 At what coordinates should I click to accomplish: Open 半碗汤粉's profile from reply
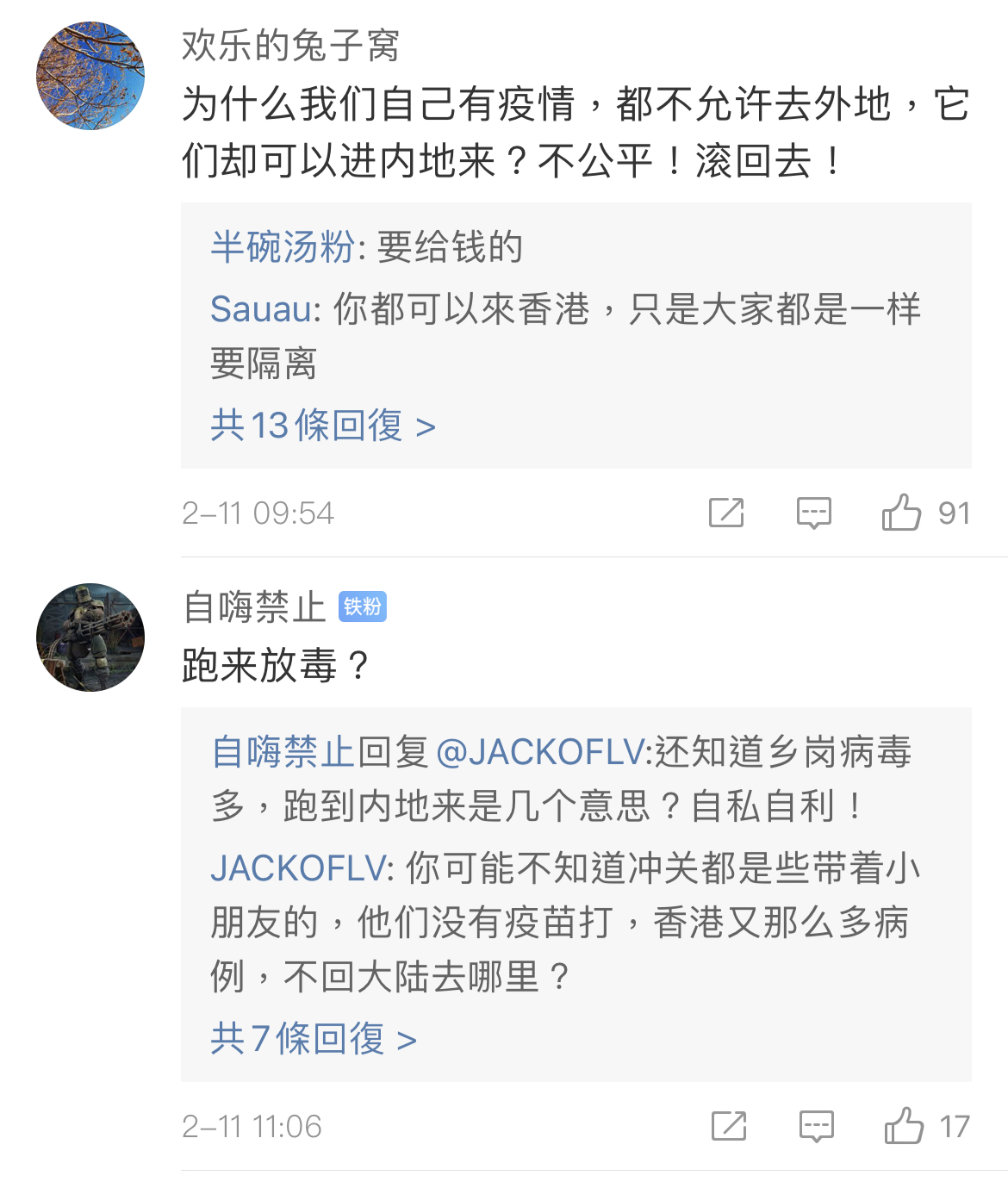pos(282,247)
